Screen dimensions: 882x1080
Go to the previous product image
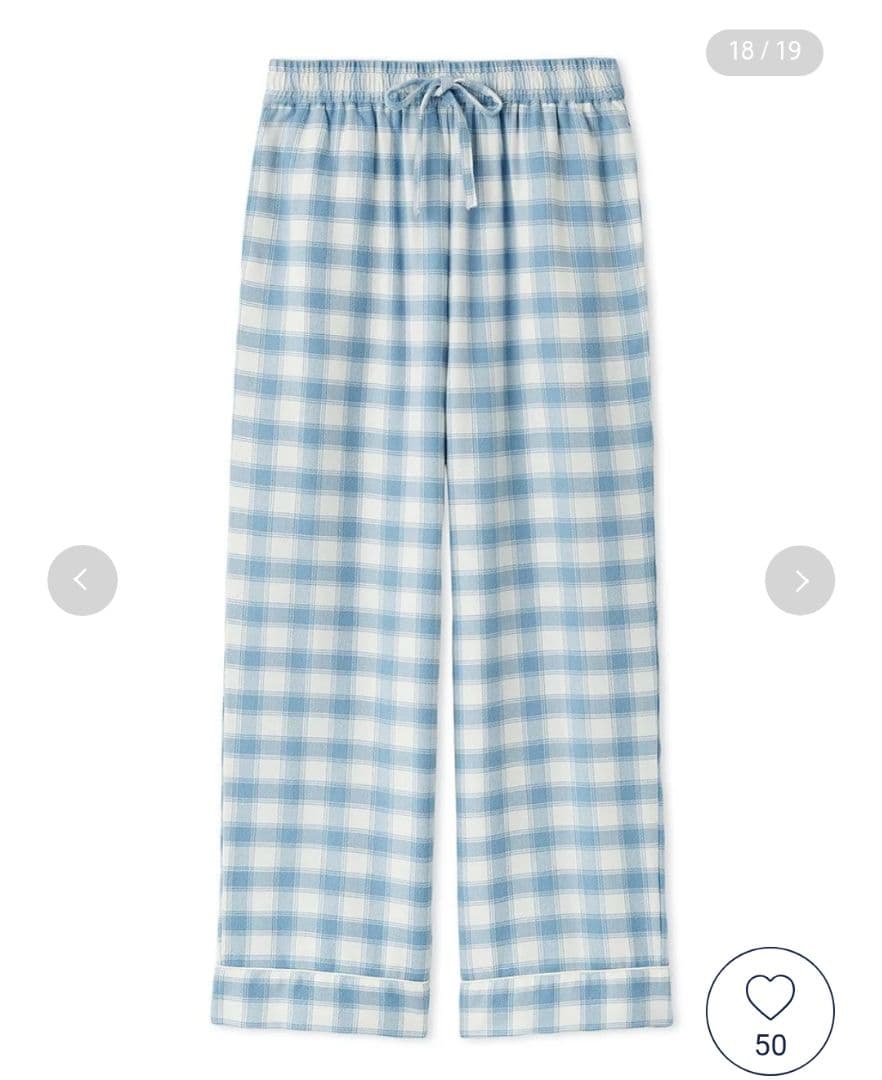82,580
